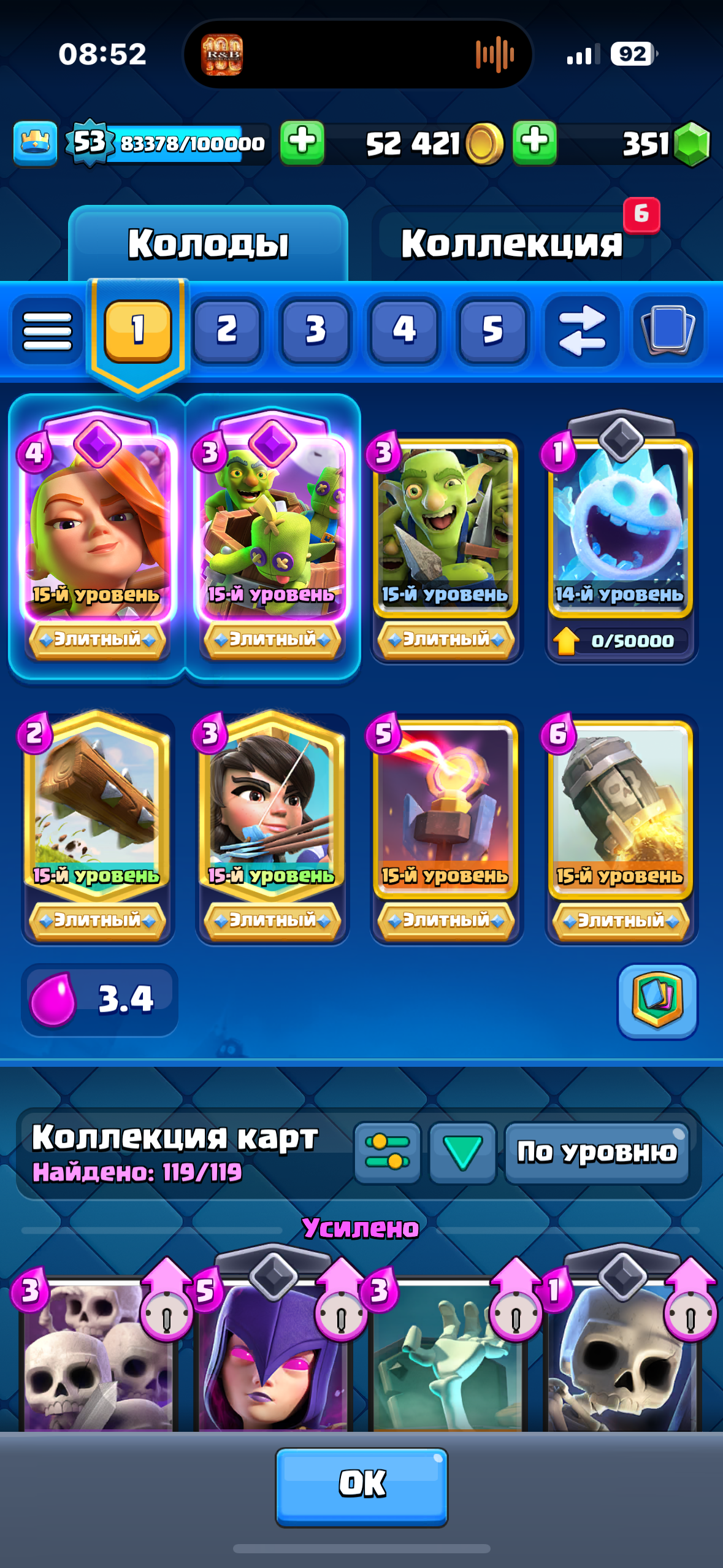
Task: Open the card stack copy icon
Action: tap(668, 331)
